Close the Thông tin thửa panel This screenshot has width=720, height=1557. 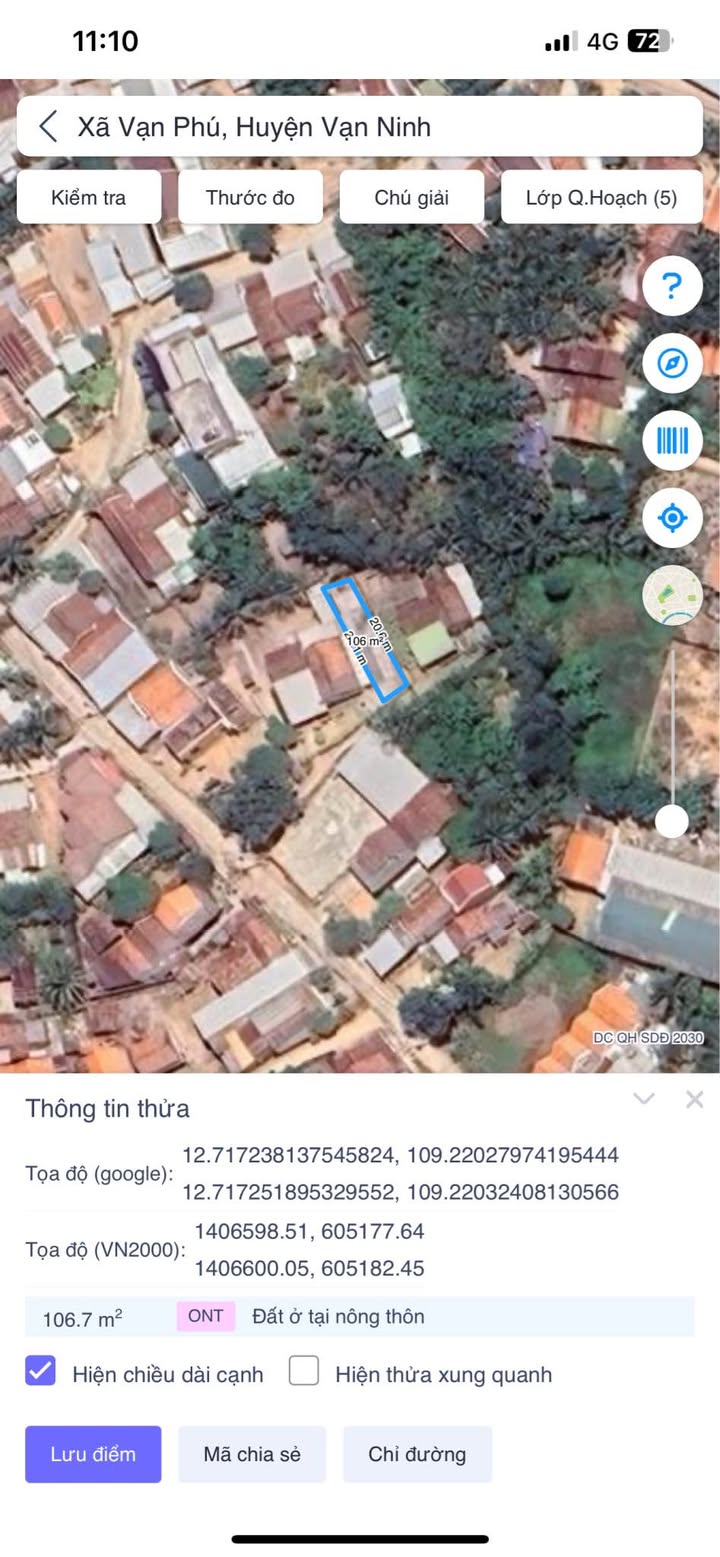pos(695,1099)
